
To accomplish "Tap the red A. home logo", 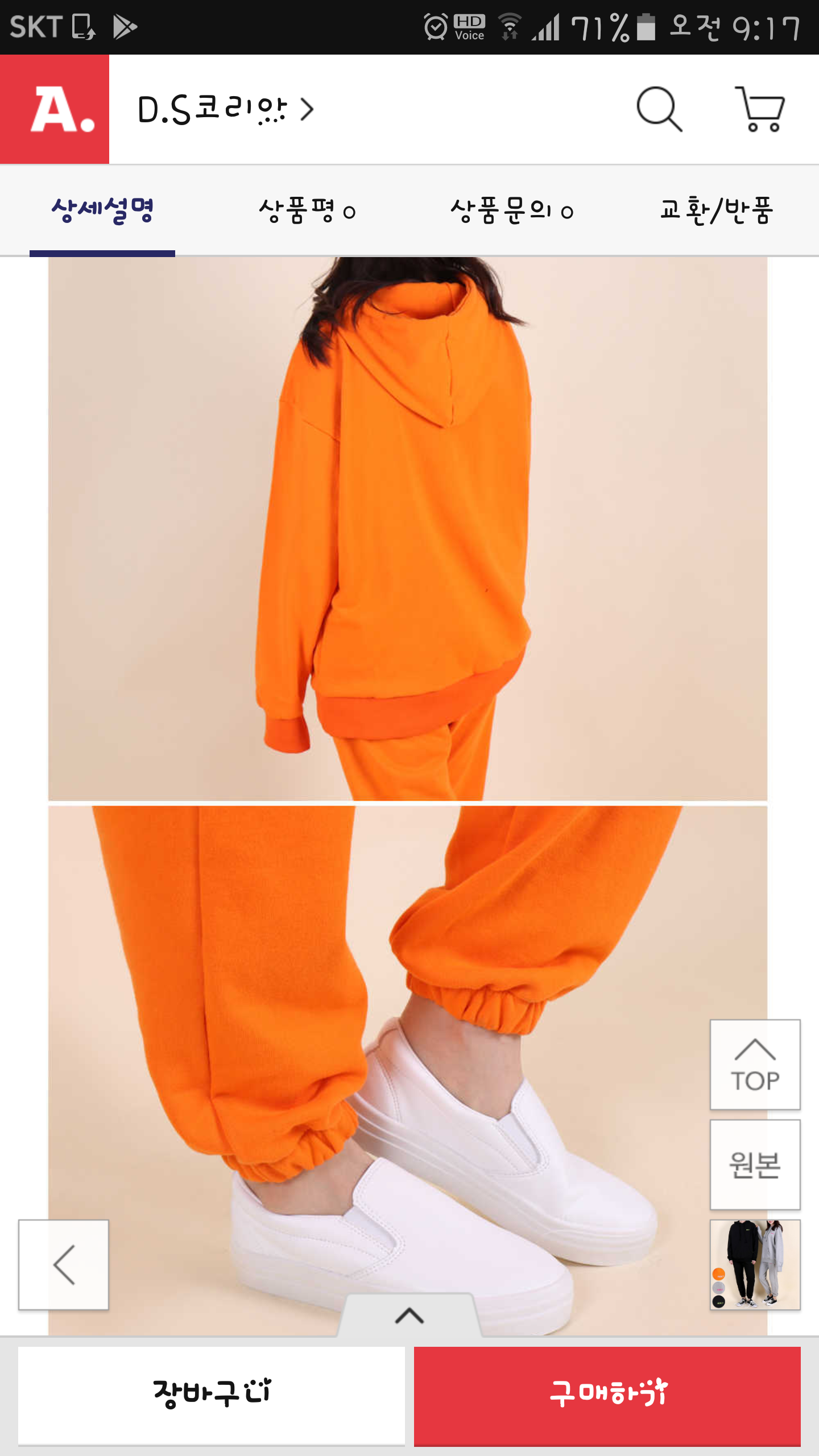I will (55, 109).
